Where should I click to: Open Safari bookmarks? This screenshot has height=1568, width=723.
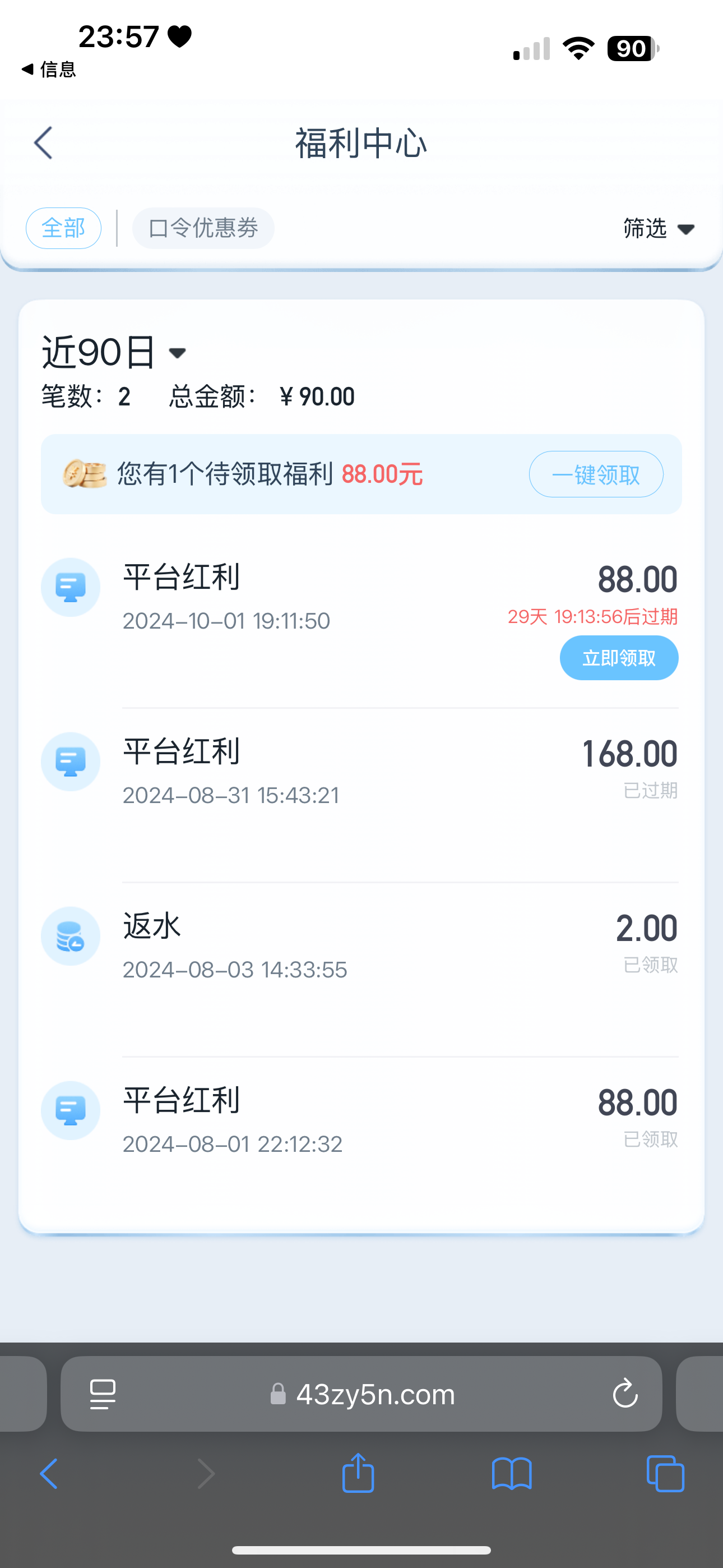point(512,1474)
